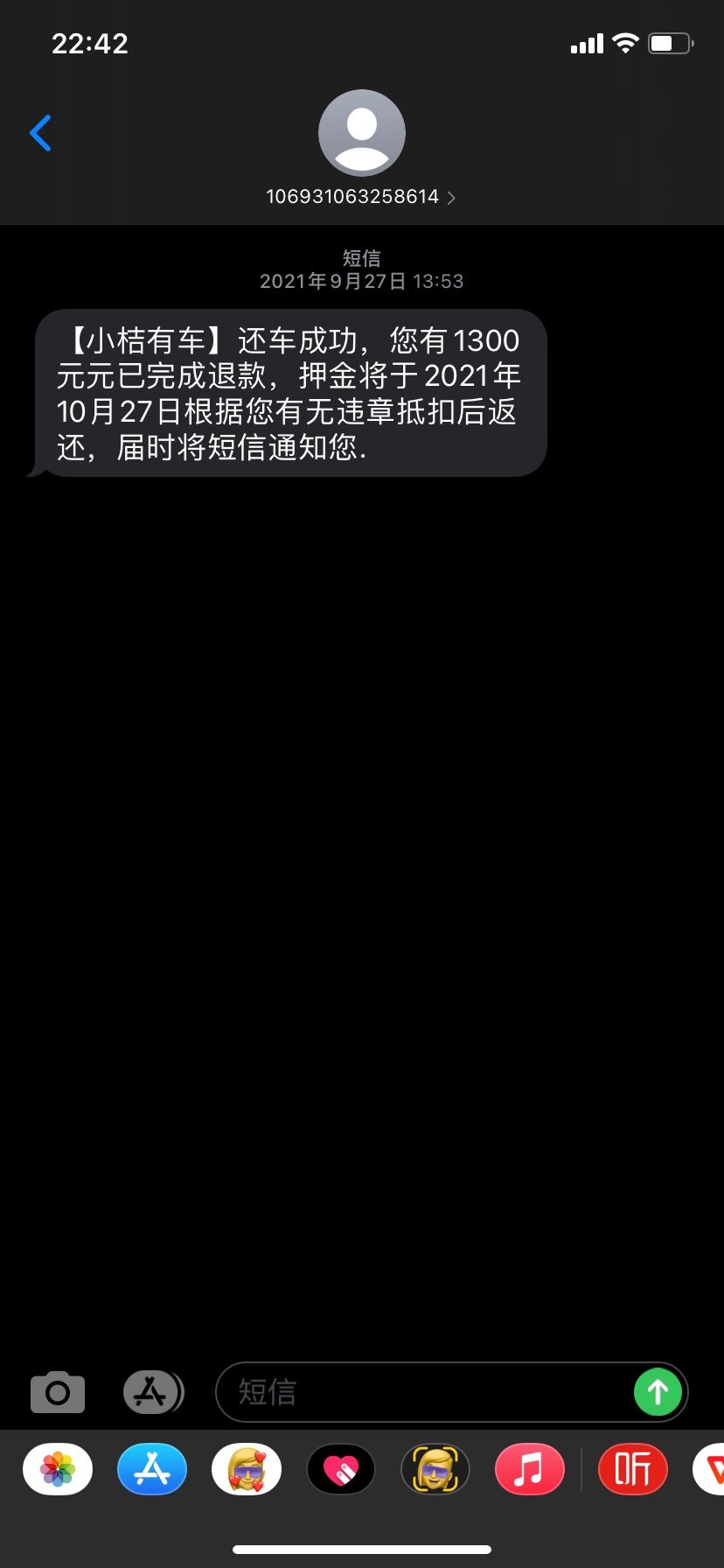Viewport: 724px width, 1568px height.
Task: Open the camera to attach photo
Action: pos(58,1391)
